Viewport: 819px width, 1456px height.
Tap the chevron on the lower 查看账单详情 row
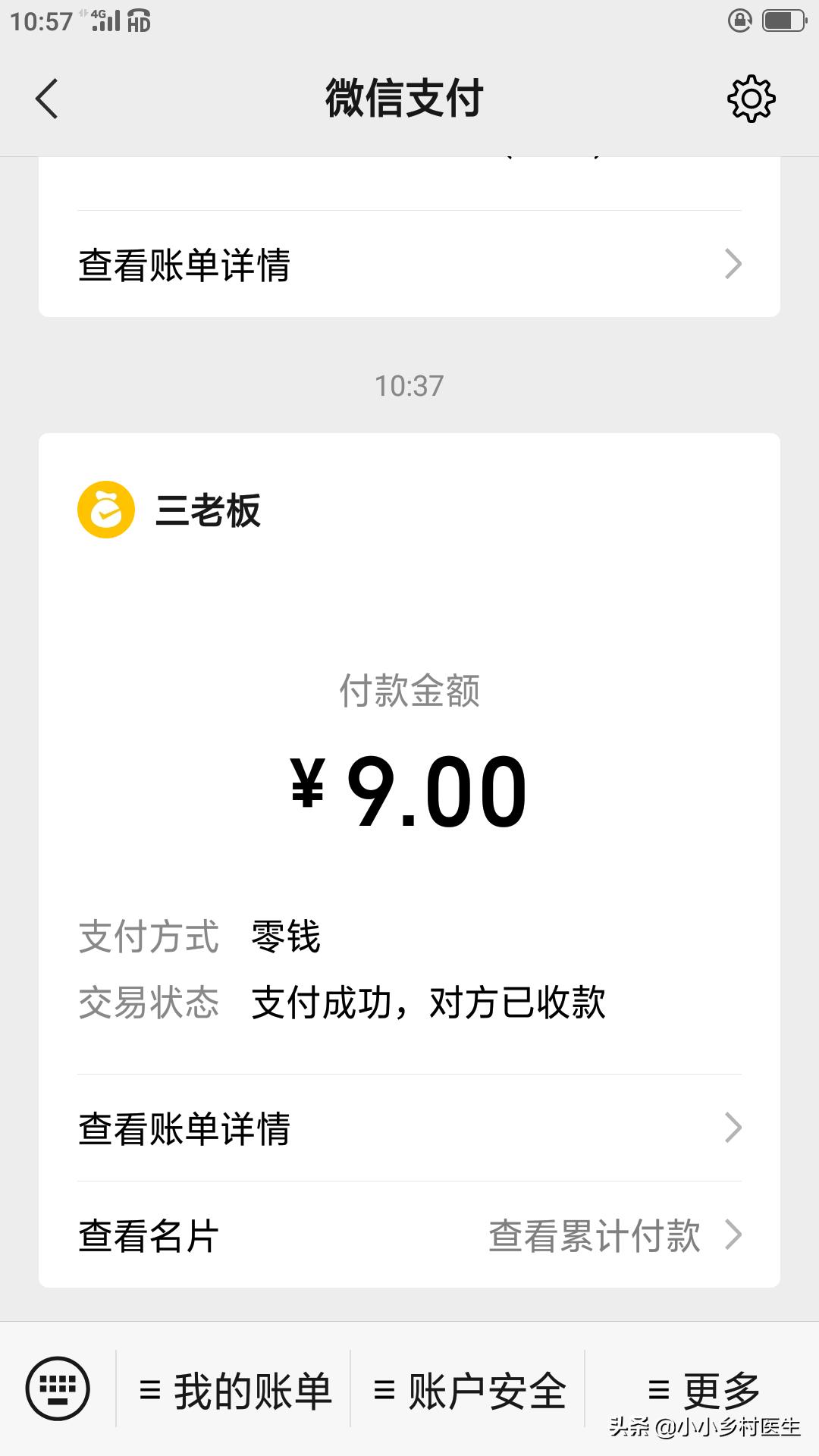[x=733, y=1130]
